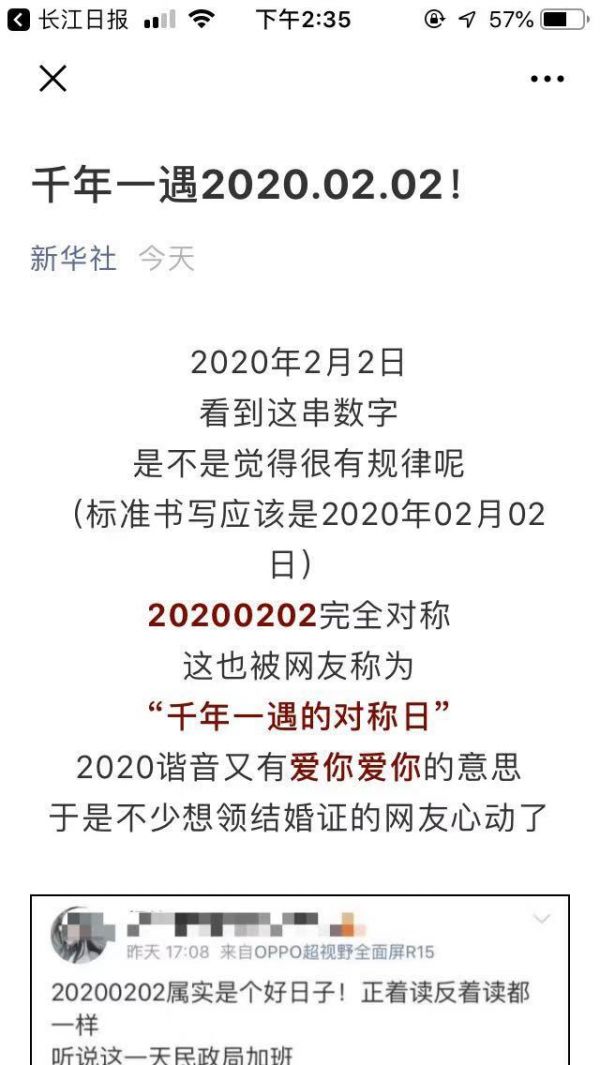Return to 长江日报 via status bar
The height and width of the screenshot is (1065, 600).
click(68, 20)
